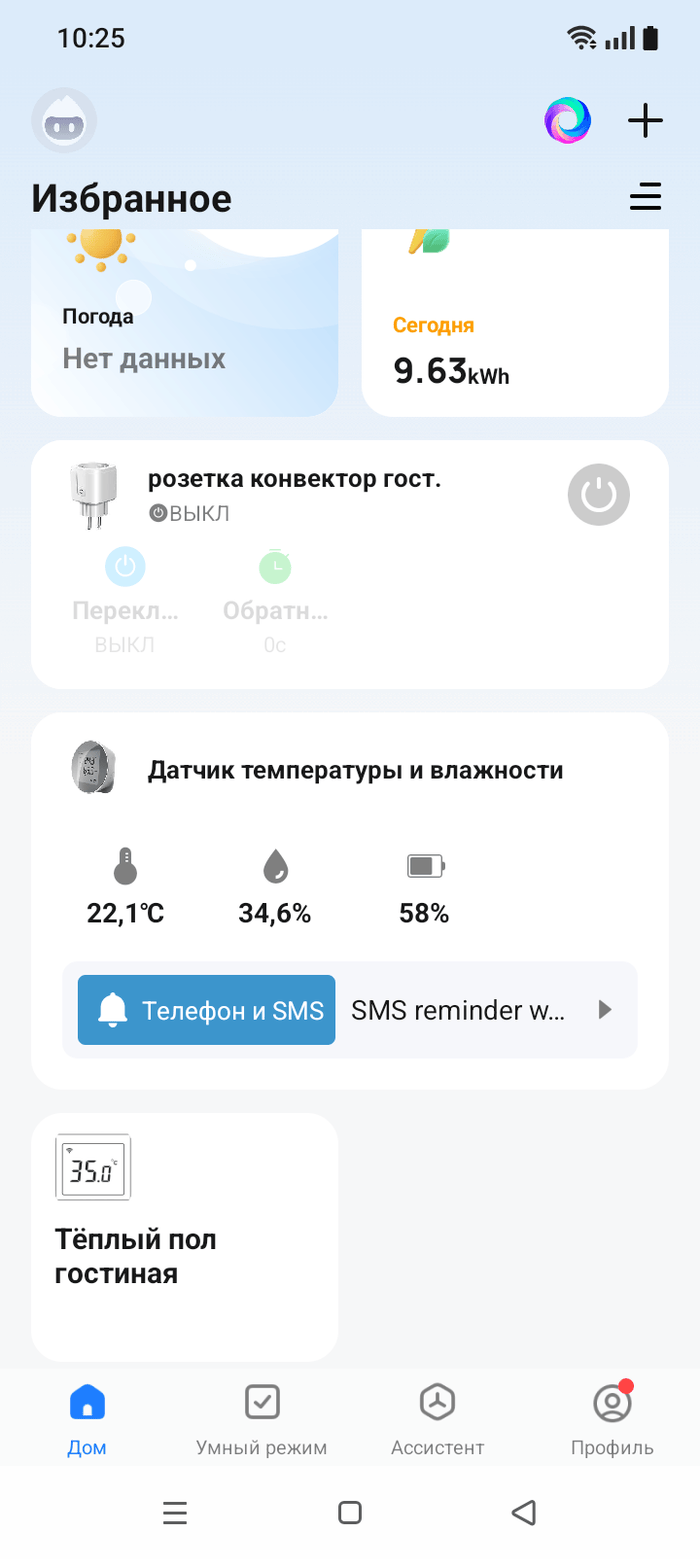Expand the SMS reminder arrow

pos(604,1010)
